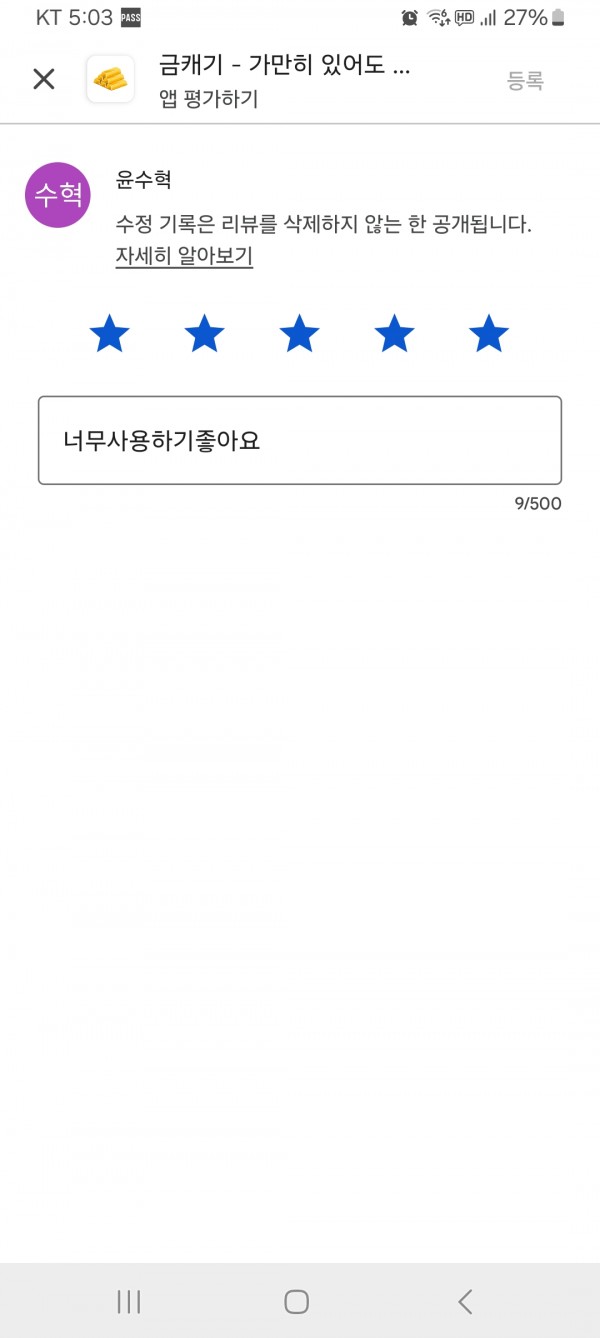Select the fifth star rating
The height and width of the screenshot is (1338, 600).
(x=489, y=333)
